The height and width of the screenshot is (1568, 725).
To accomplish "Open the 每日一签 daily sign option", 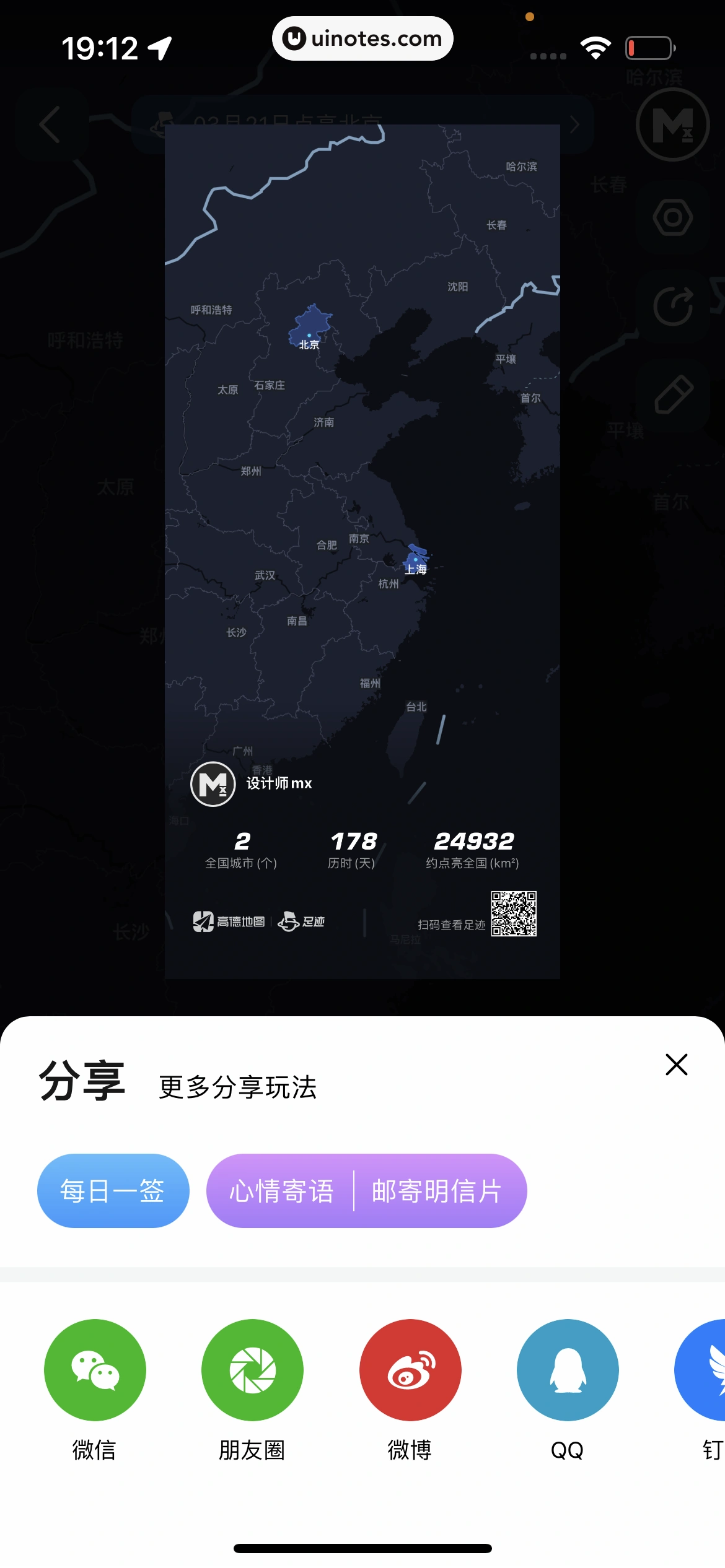I will (x=113, y=1190).
